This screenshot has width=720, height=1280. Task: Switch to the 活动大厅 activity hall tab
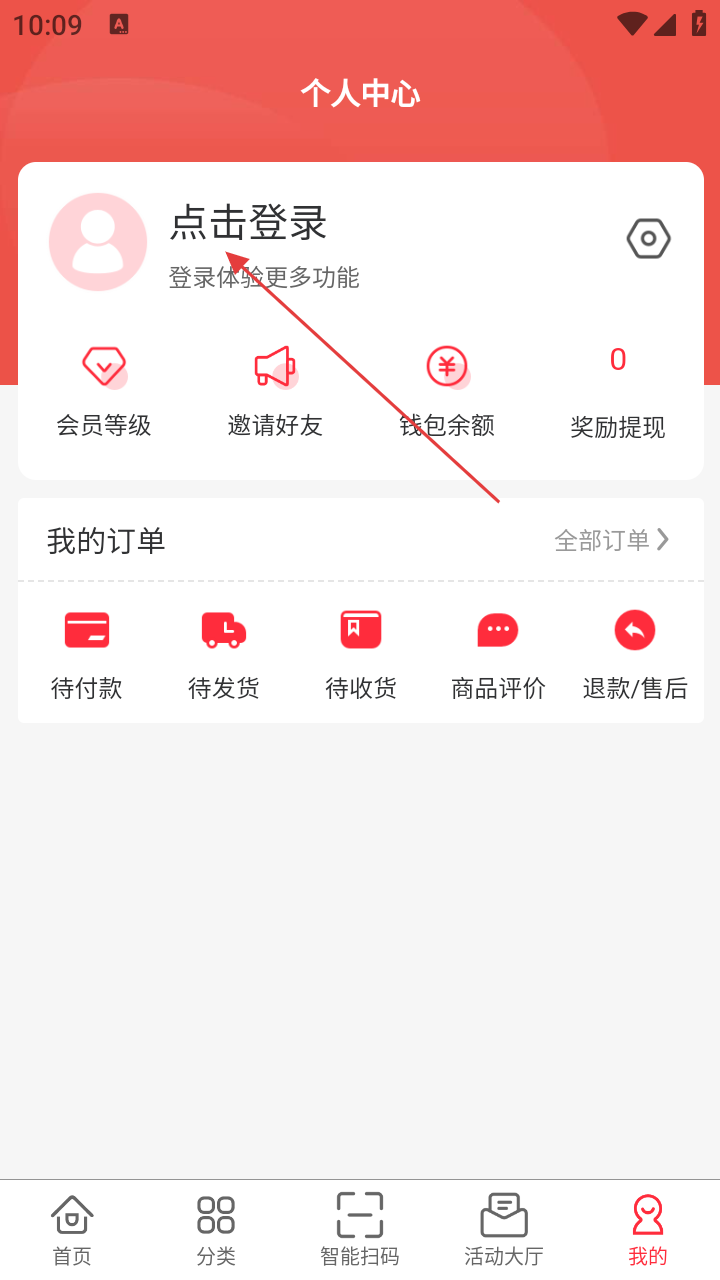tap(504, 1230)
